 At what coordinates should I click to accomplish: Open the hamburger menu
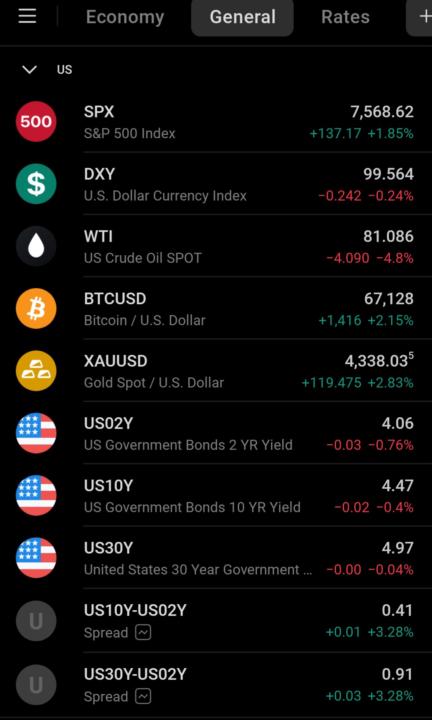(x=27, y=17)
